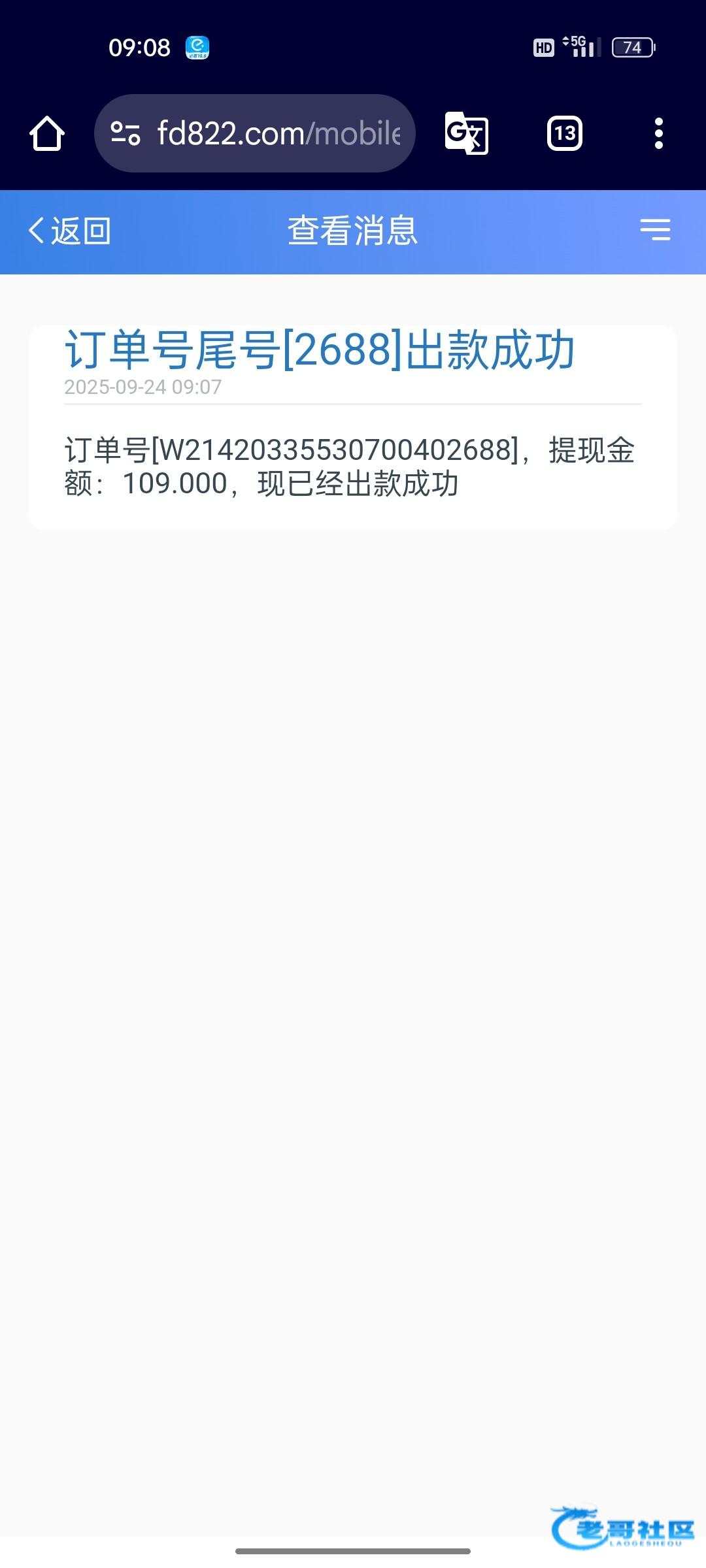This screenshot has height=1568, width=706.
Task: Open the tab switcher showing 13 tabs
Action: pos(565,133)
